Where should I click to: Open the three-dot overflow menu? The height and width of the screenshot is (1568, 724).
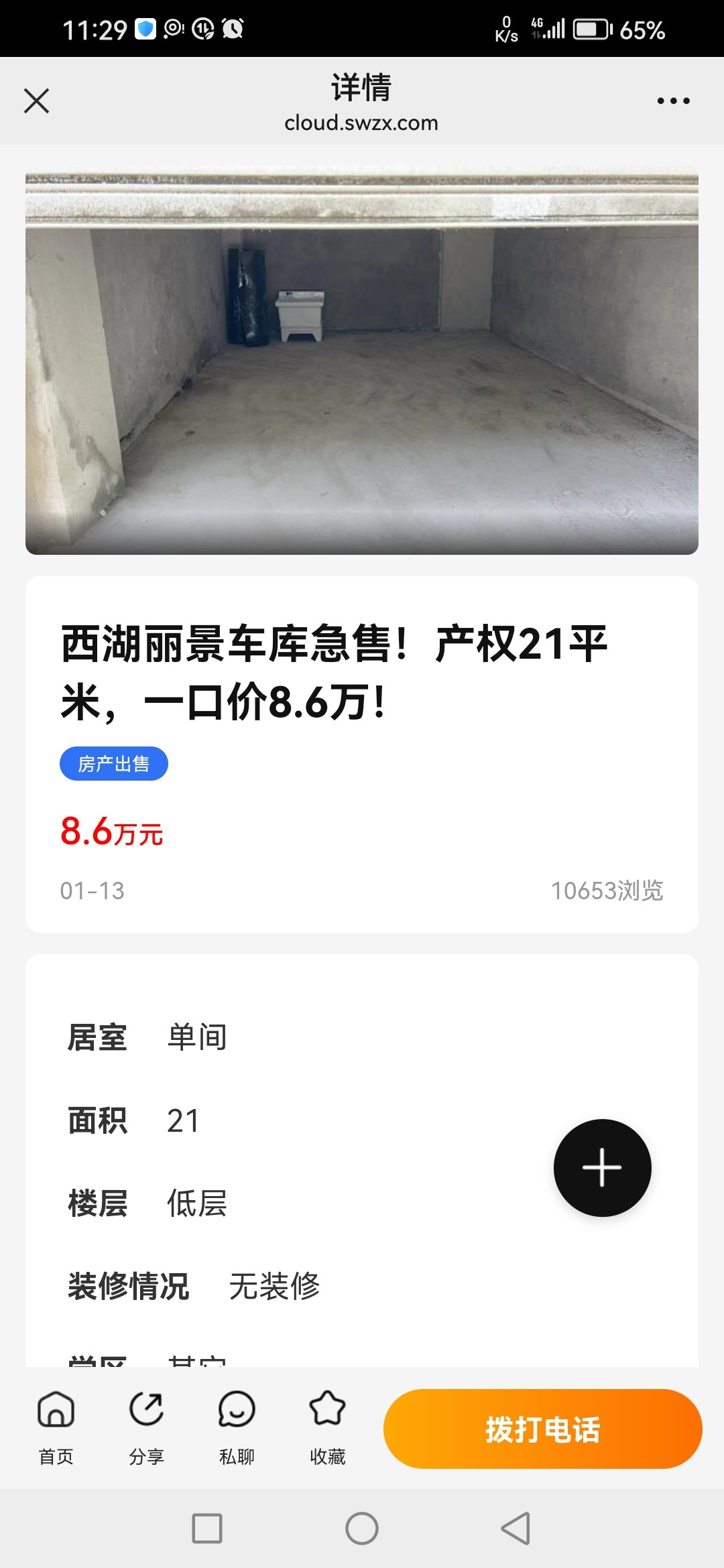673,101
